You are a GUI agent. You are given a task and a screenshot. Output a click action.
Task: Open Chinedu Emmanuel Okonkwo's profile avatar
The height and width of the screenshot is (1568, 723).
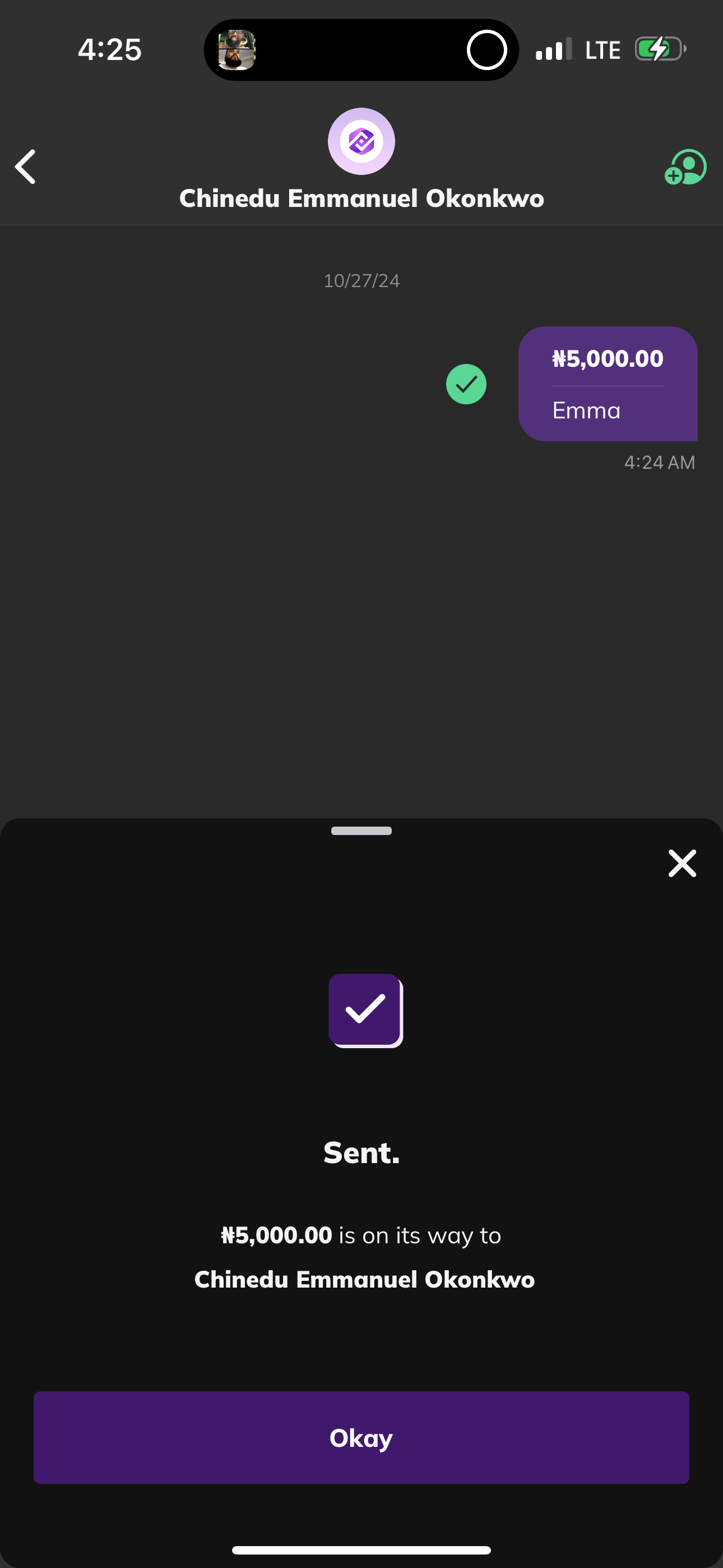pyautogui.click(x=361, y=141)
